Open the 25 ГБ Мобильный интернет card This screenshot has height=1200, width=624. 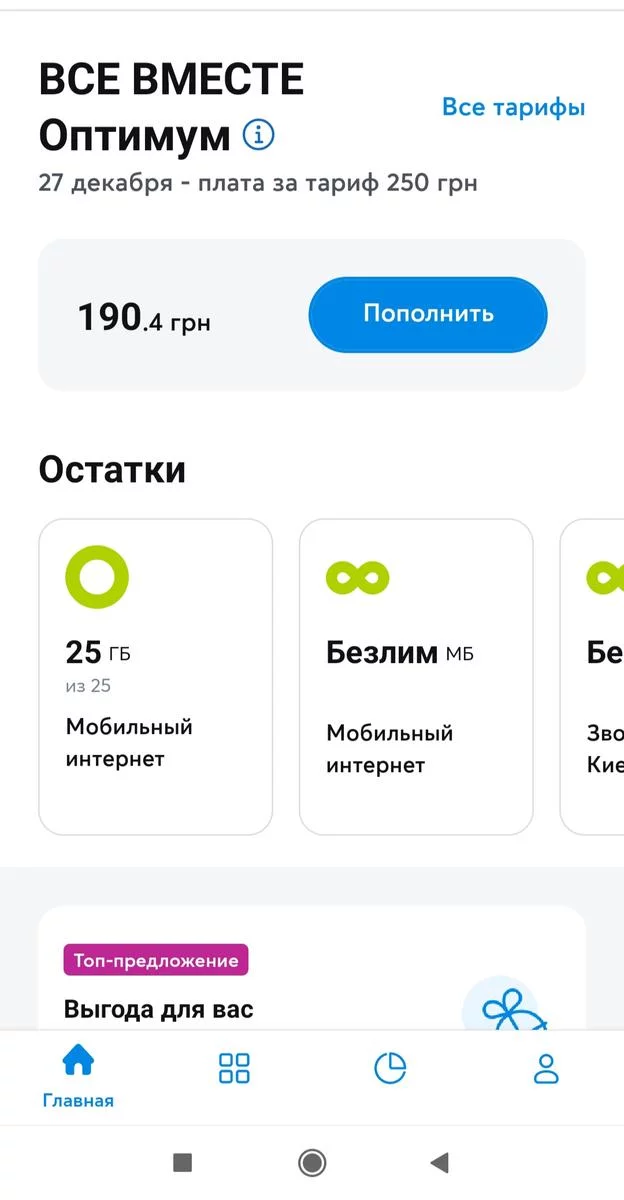[x=155, y=676]
